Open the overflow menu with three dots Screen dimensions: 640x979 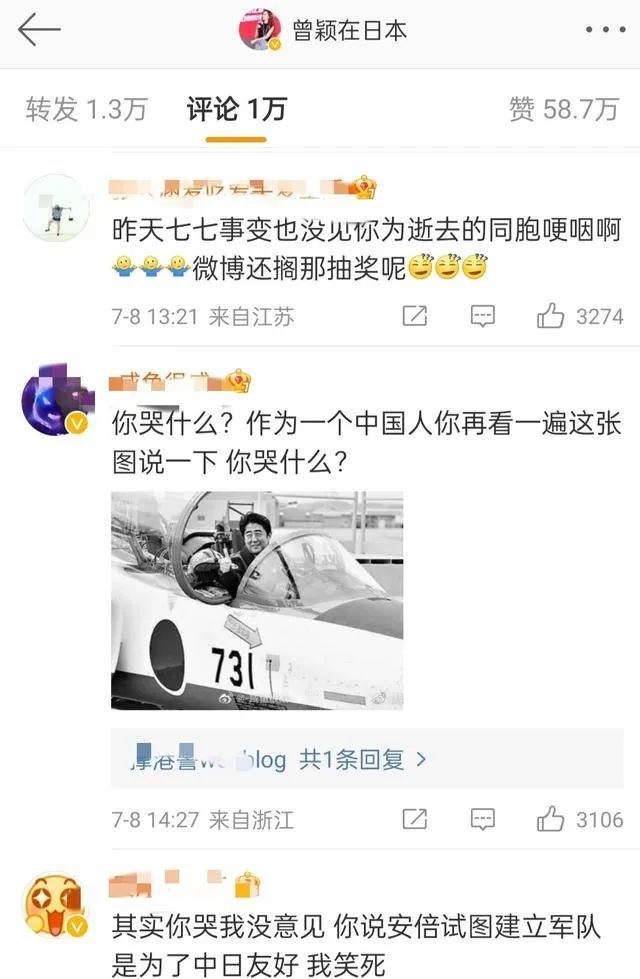604,30
